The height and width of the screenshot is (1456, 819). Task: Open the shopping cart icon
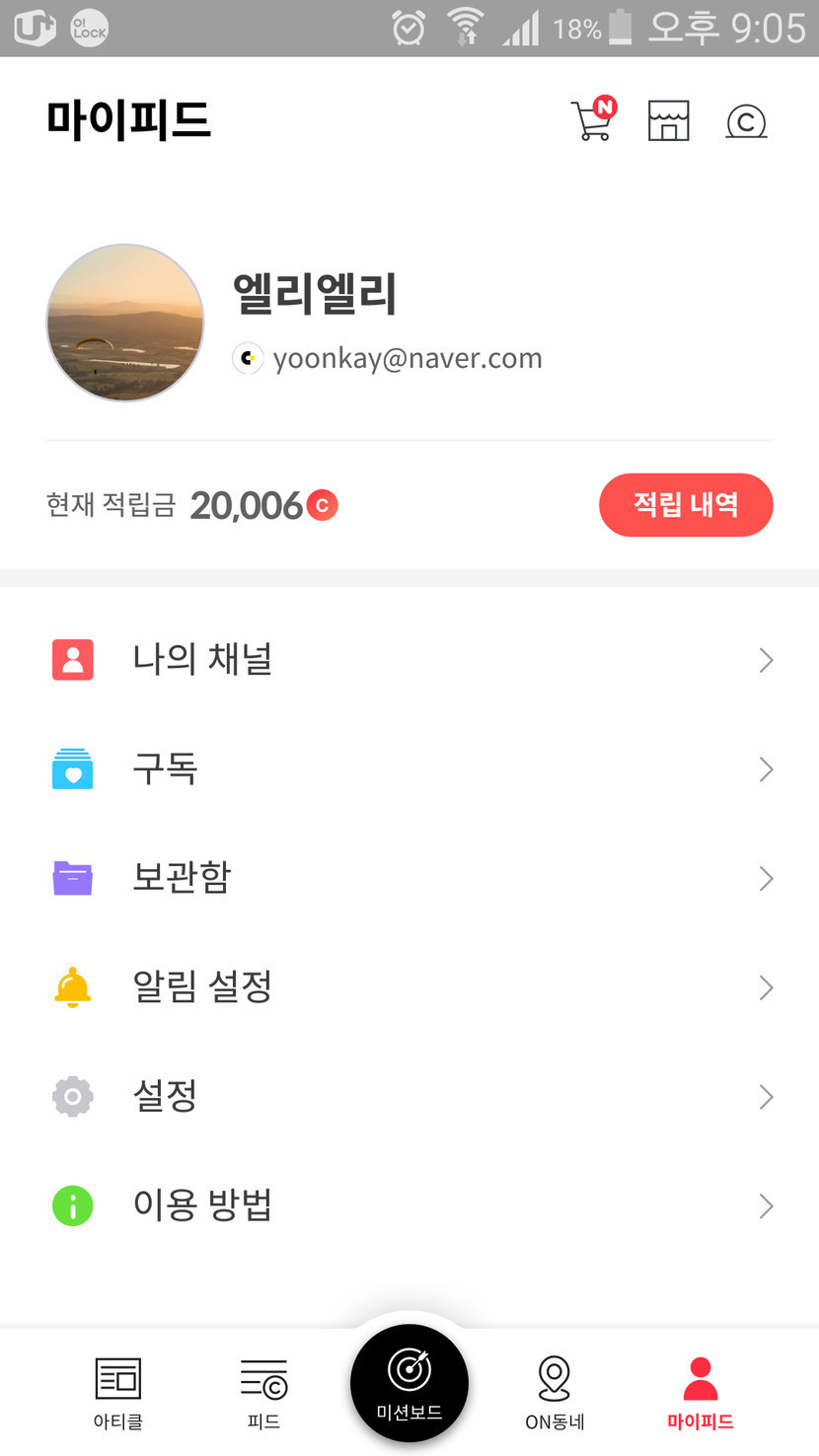pyautogui.click(x=593, y=120)
